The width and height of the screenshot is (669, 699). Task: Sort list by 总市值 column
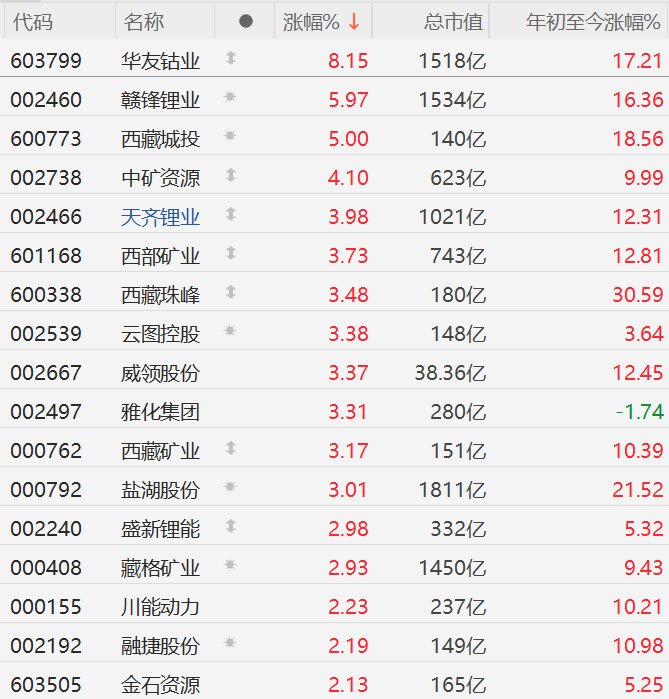click(x=452, y=21)
